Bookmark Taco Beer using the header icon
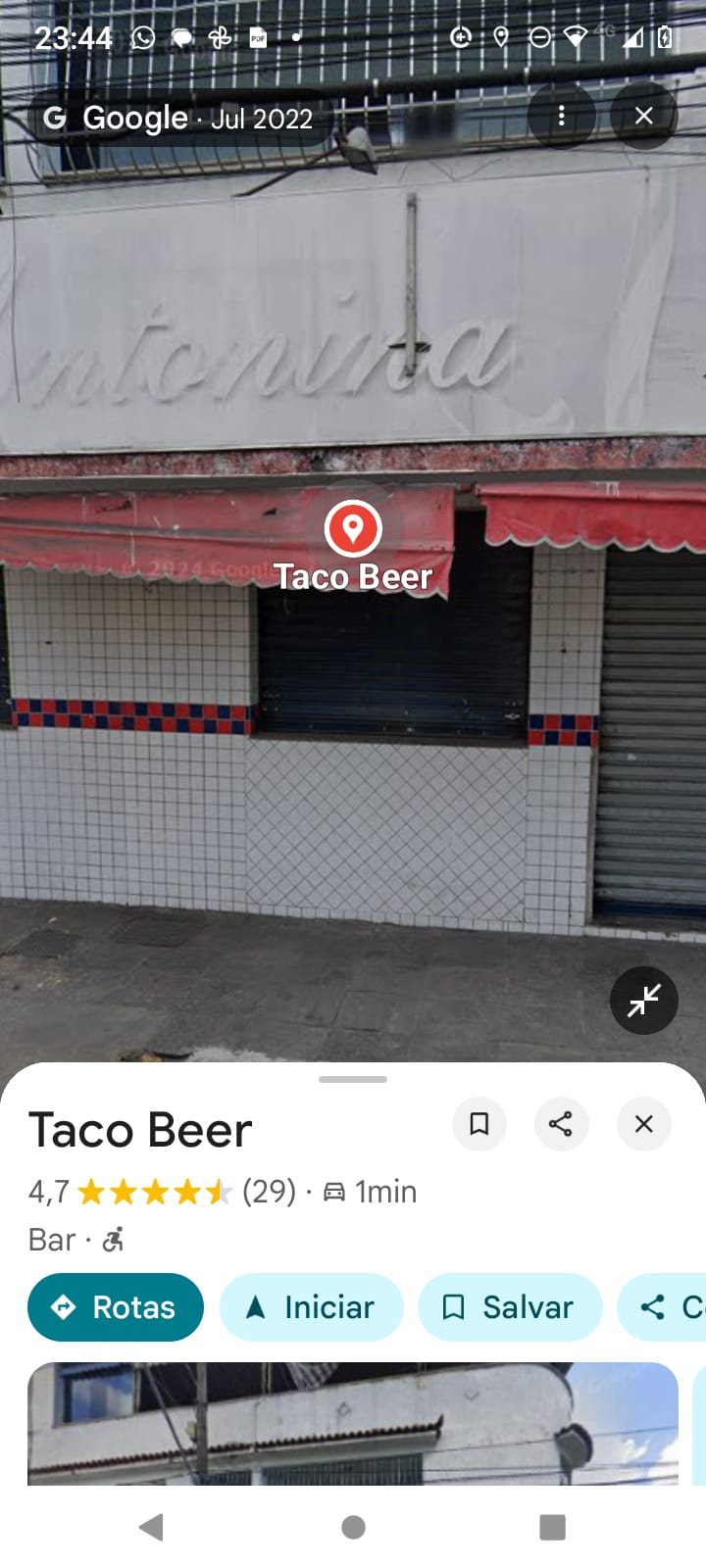 pyautogui.click(x=479, y=1124)
